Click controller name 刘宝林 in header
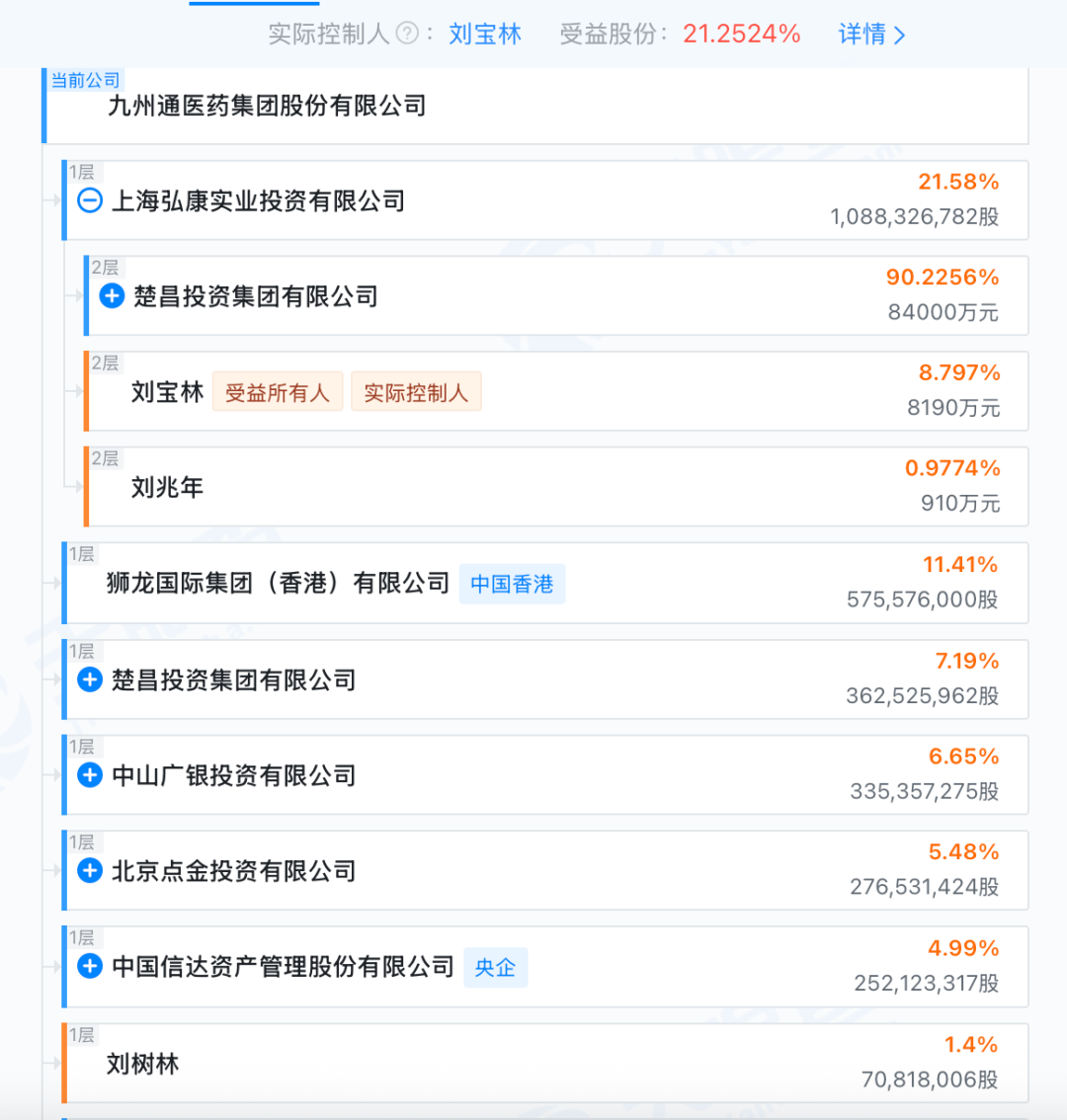Viewport: 1067px width, 1120px height. 484,35
